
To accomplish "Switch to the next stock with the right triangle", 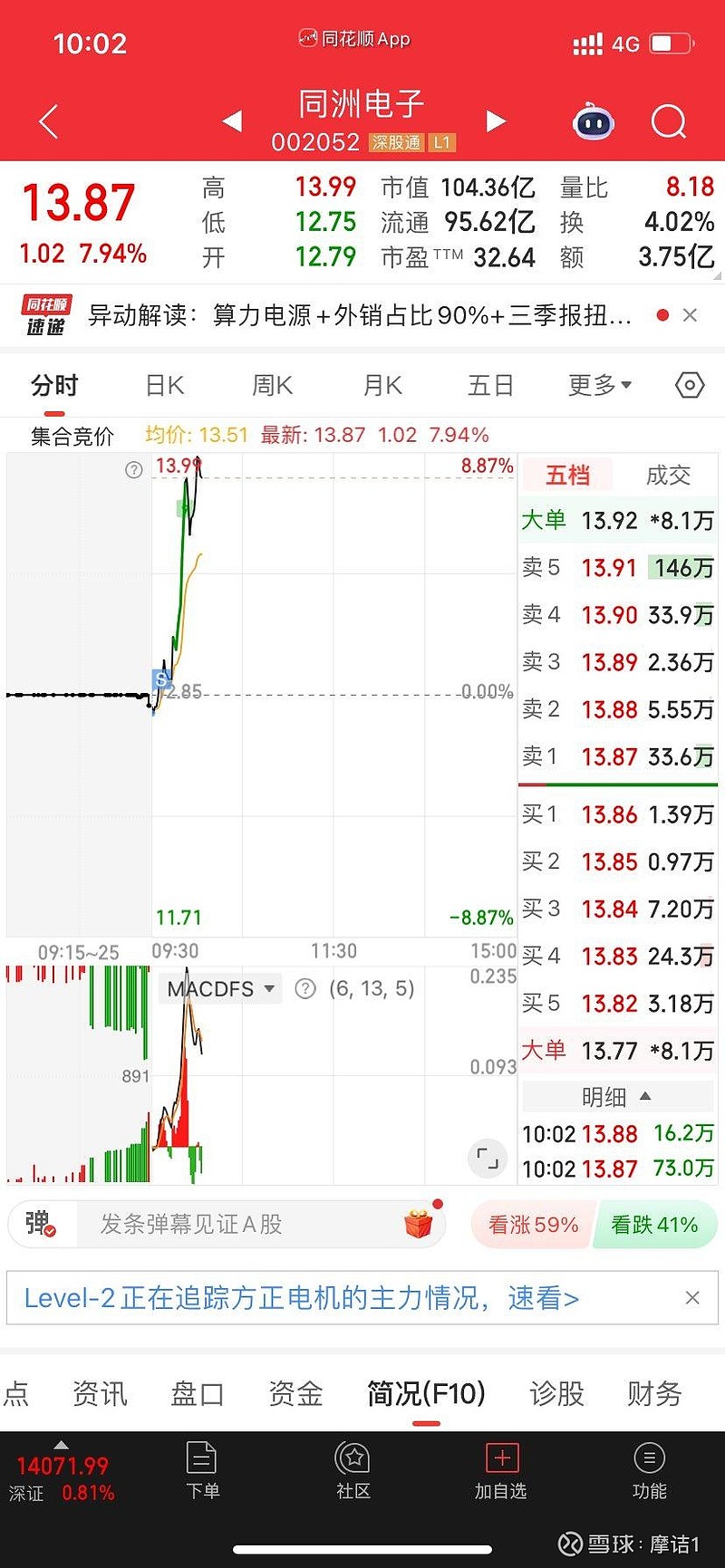I will (496, 120).
